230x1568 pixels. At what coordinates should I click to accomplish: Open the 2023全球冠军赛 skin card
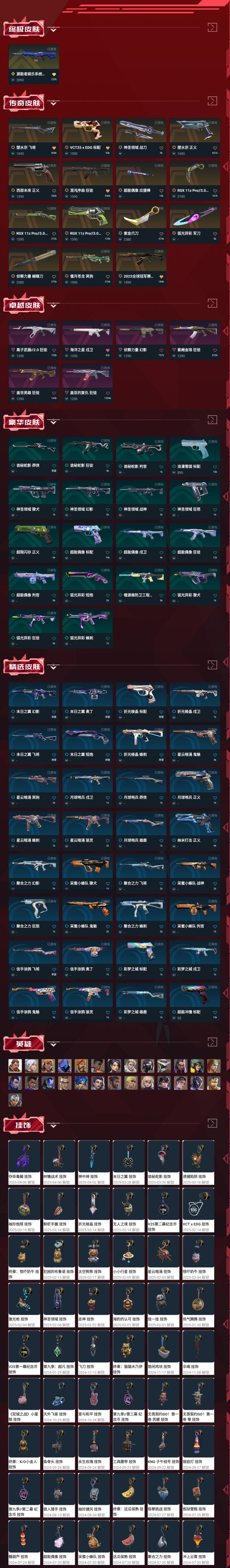point(140,267)
